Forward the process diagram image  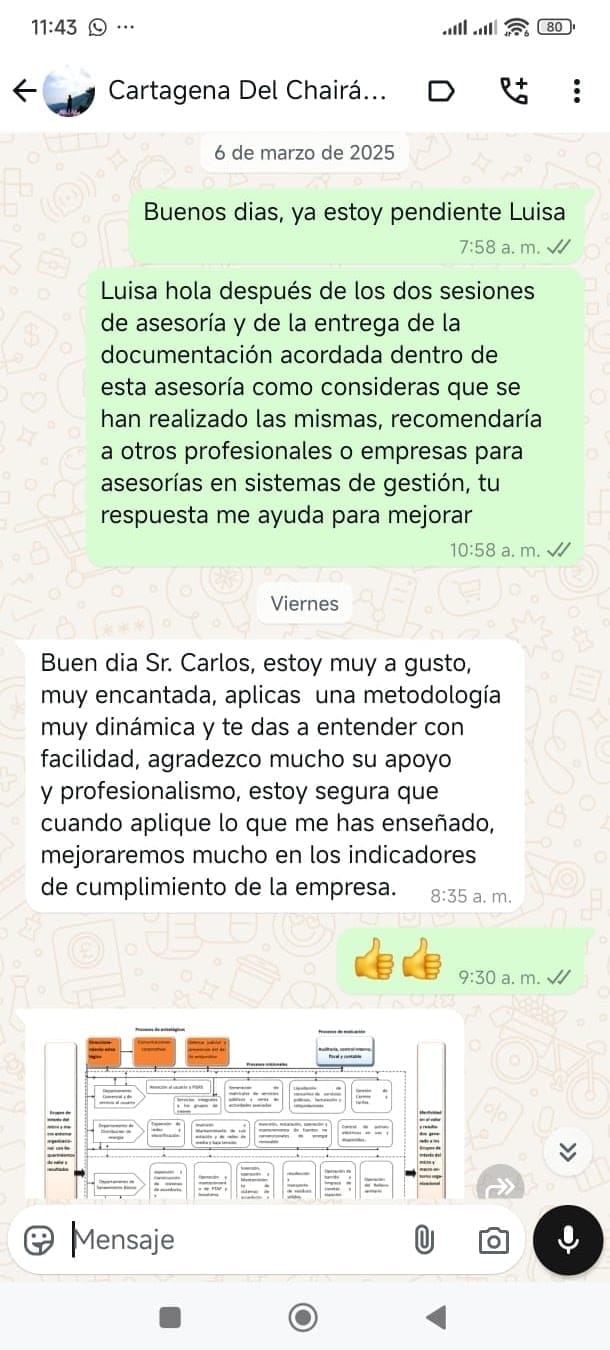(499, 1187)
